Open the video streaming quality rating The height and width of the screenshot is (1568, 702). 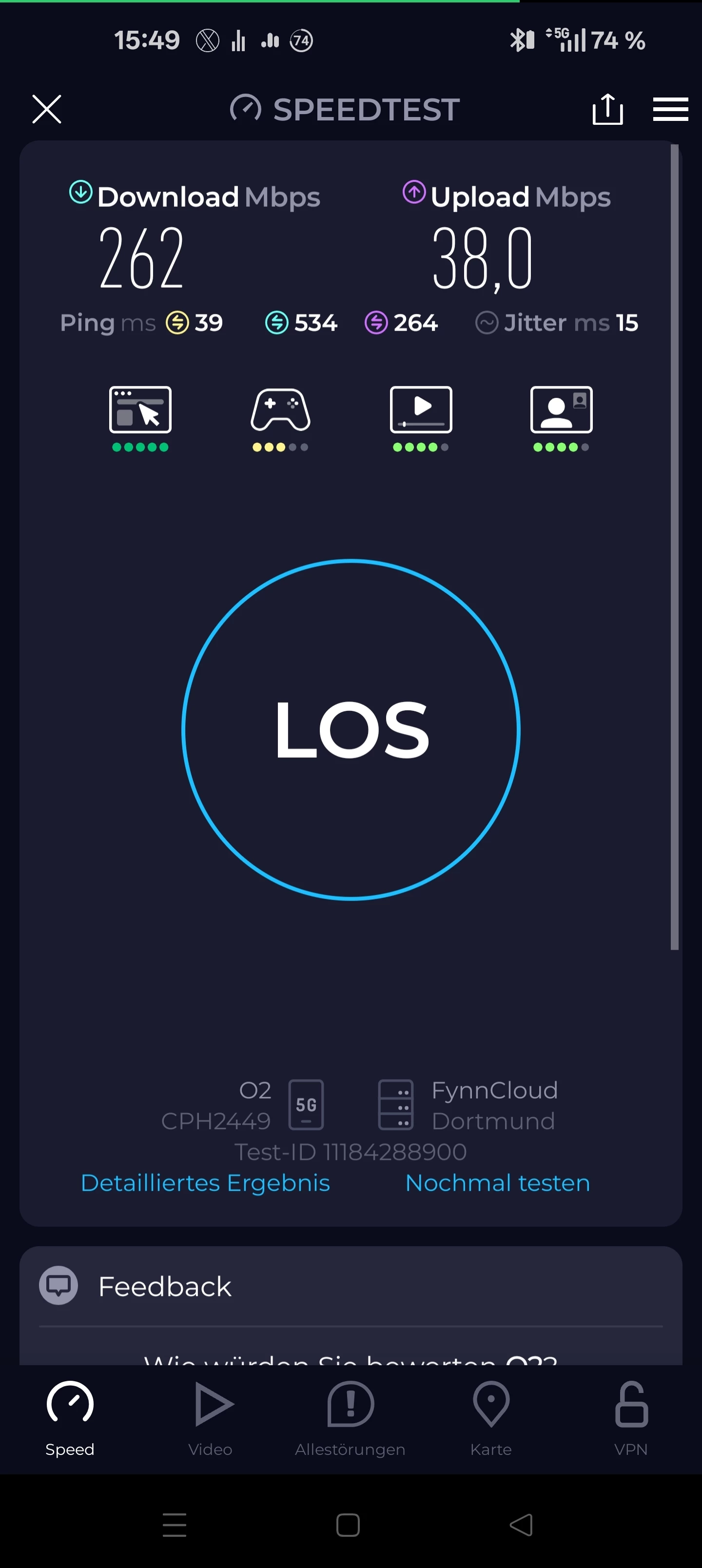click(421, 417)
